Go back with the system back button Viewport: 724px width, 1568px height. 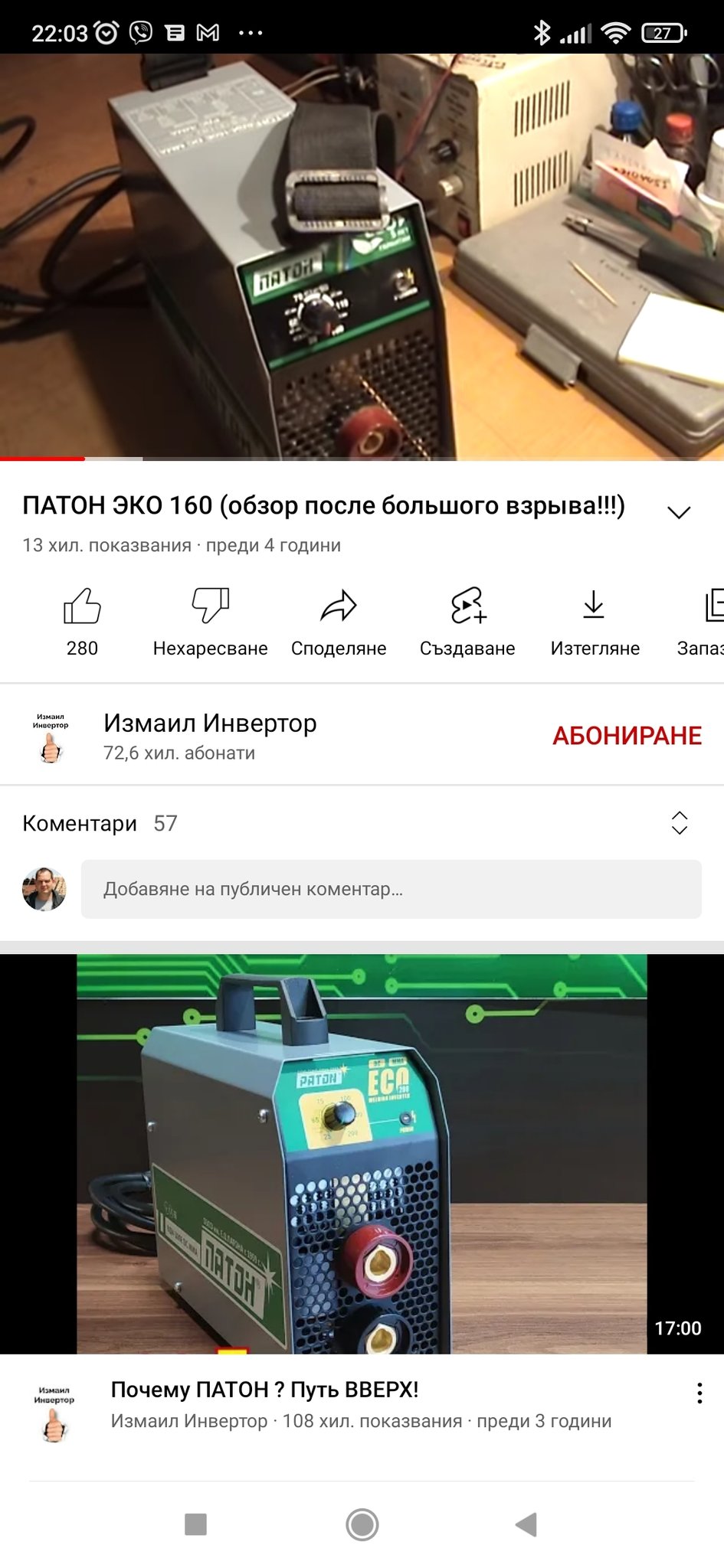(x=526, y=1524)
